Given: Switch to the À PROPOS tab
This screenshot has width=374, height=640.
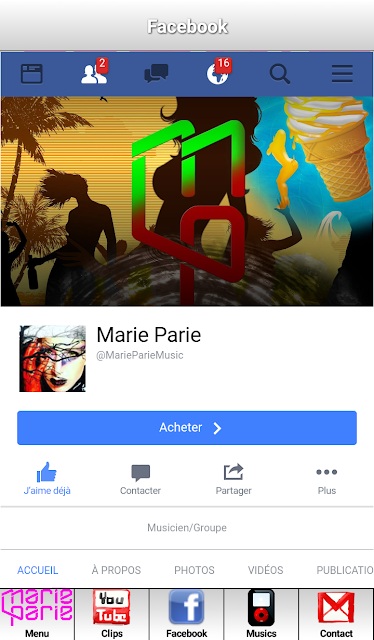Looking at the screenshot, I should pos(116,570).
